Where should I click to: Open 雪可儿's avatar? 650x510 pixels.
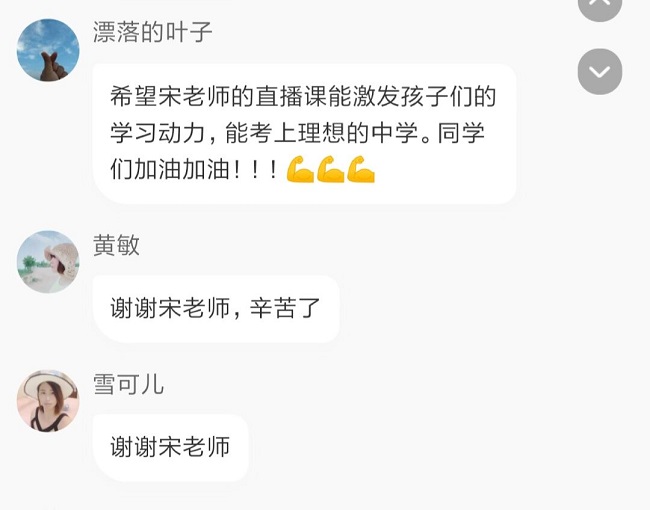[x=48, y=401]
